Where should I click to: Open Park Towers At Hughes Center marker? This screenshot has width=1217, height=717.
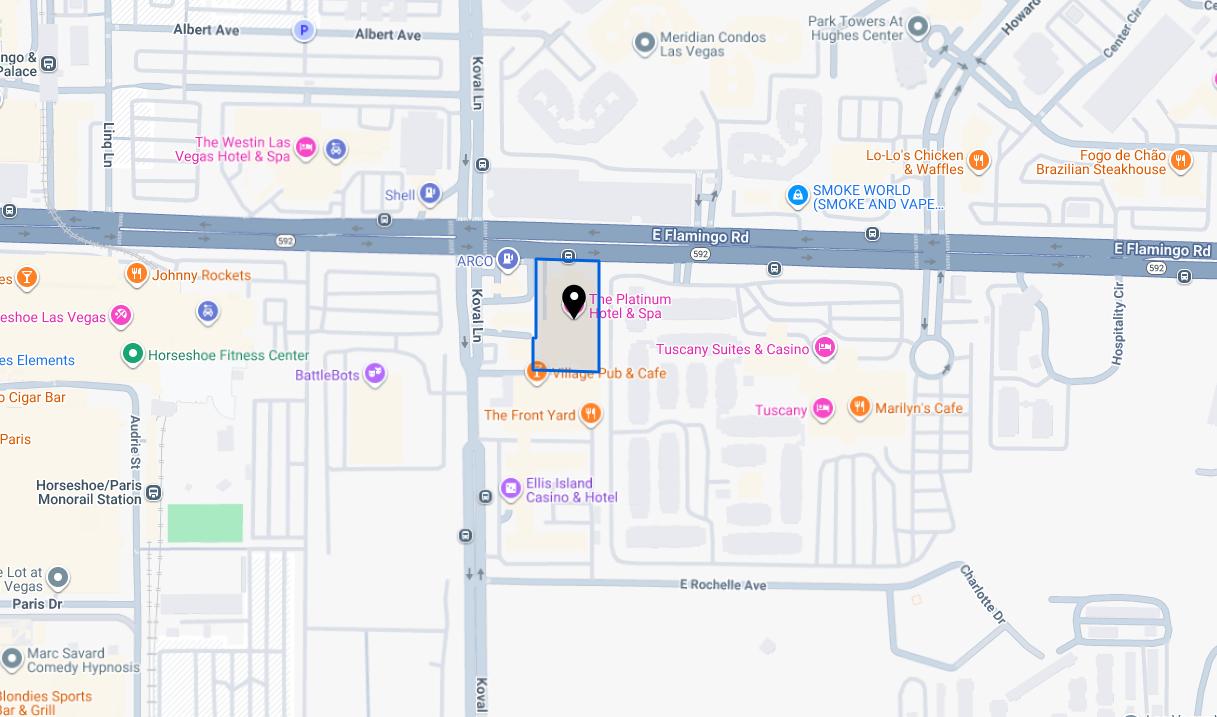(918, 27)
